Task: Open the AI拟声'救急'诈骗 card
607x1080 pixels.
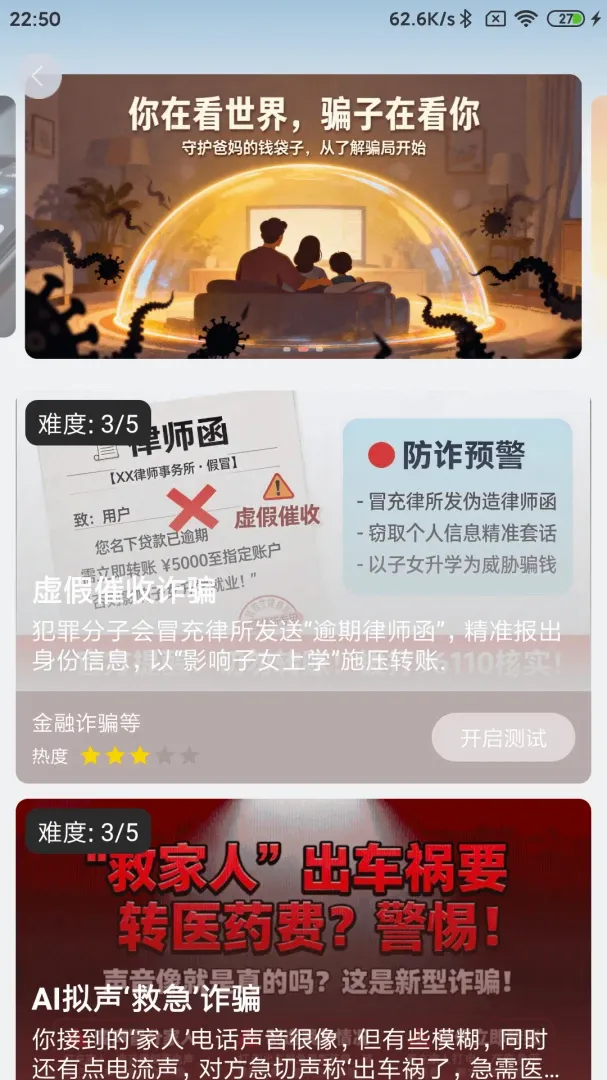Action: click(x=303, y=939)
